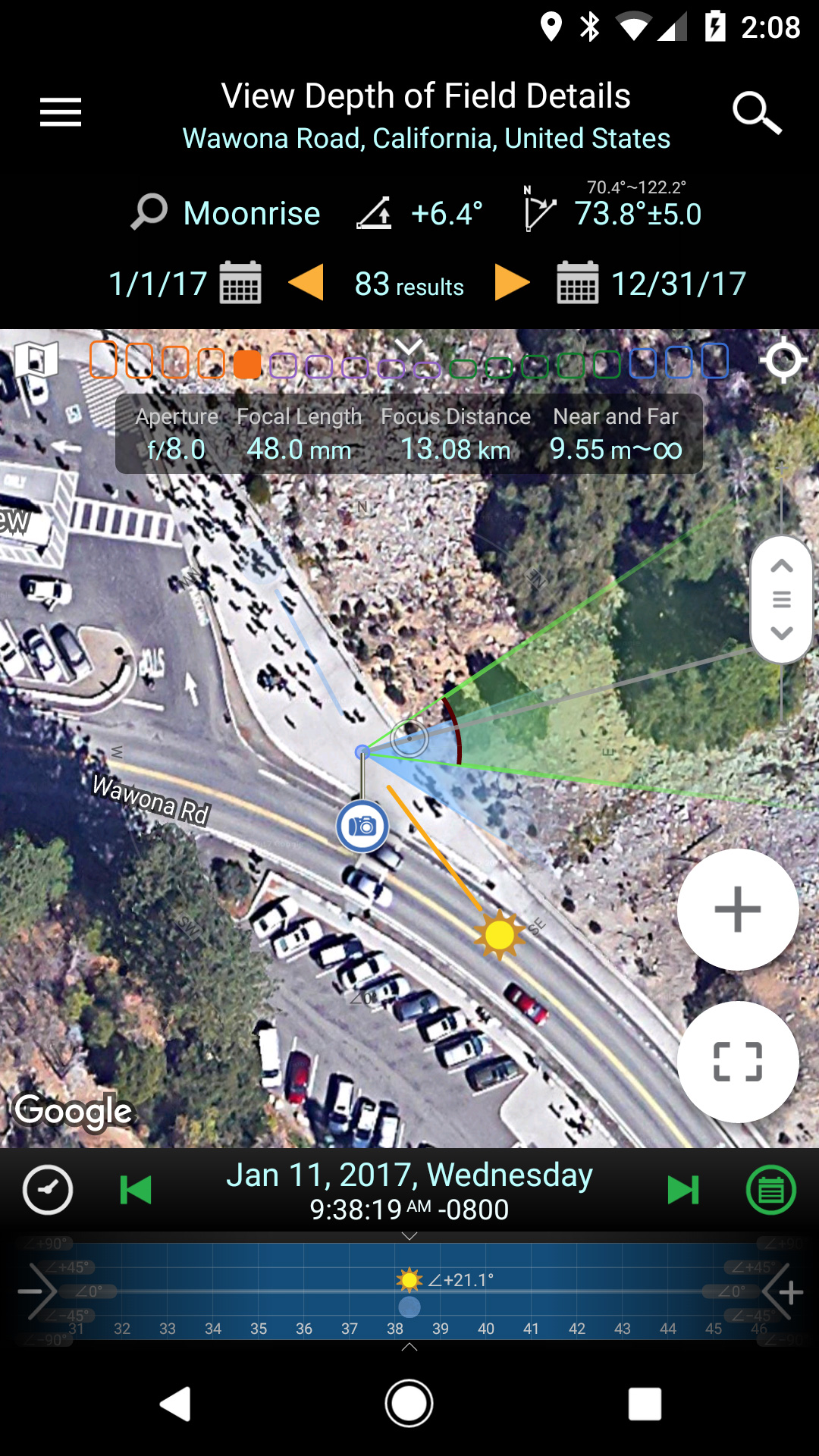
Task: Open the map type selector
Action: [36, 359]
